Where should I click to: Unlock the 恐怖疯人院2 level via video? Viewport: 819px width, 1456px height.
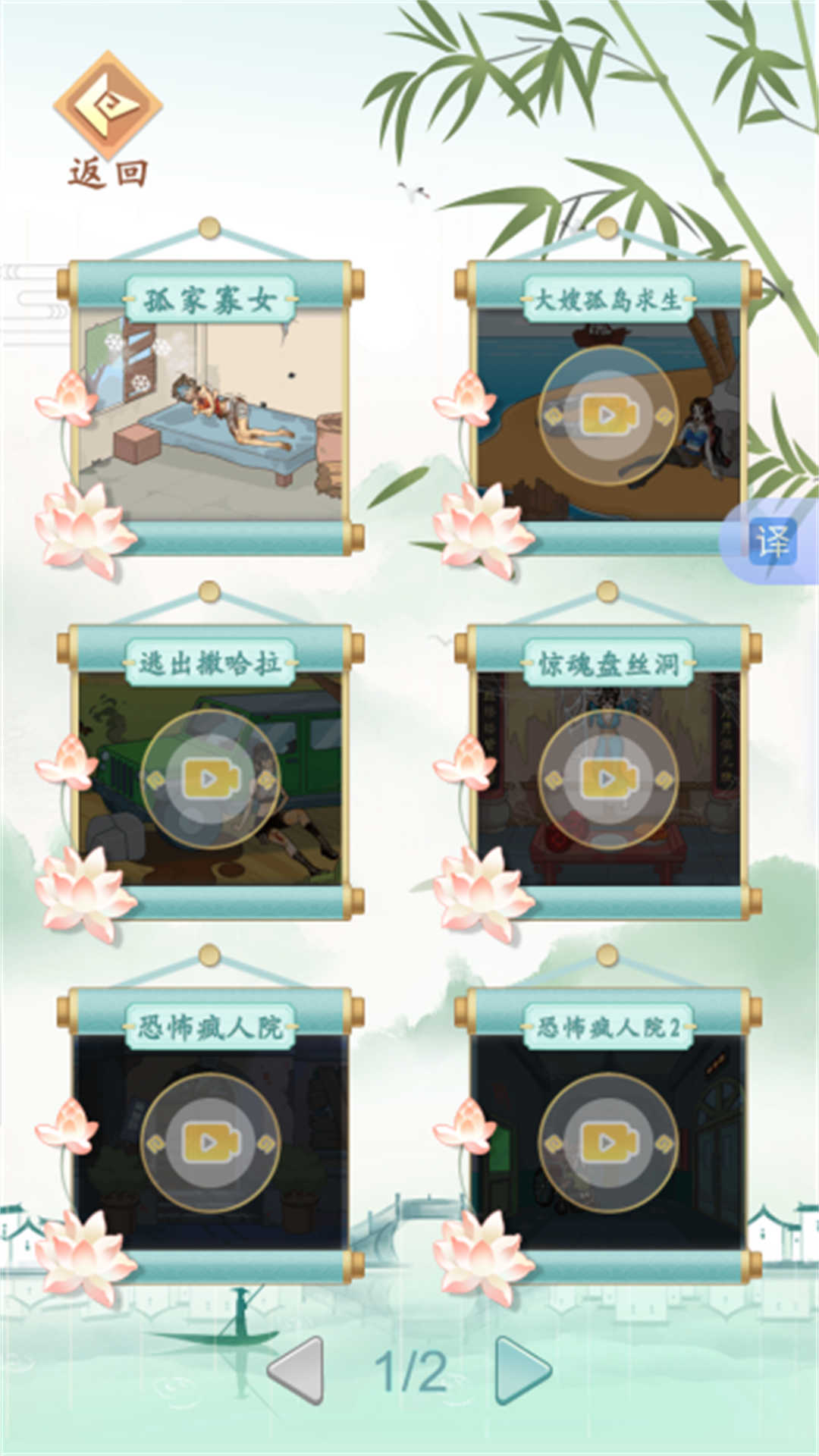tap(608, 1143)
